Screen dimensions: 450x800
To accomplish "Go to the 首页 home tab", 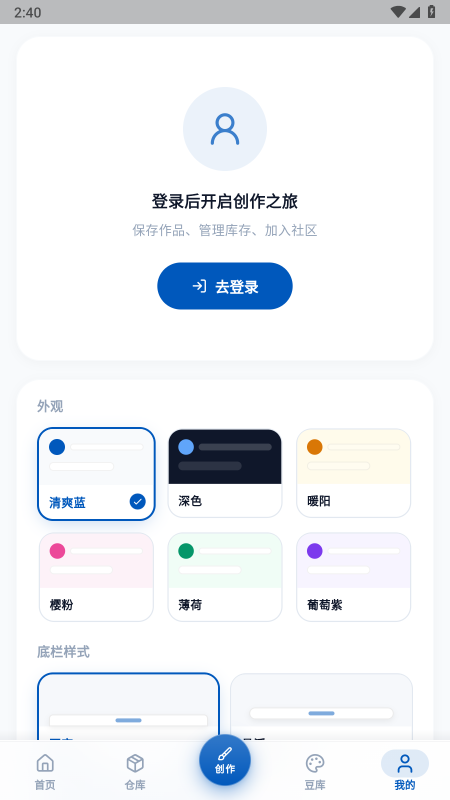I will pos(45,771).
